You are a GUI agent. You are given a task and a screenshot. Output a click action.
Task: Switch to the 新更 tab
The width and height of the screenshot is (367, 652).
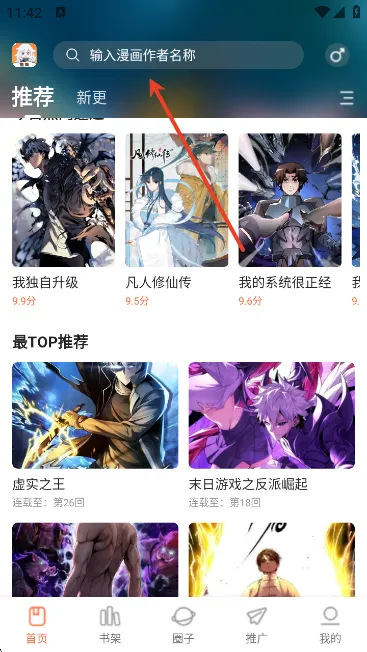tap(91, 97)
